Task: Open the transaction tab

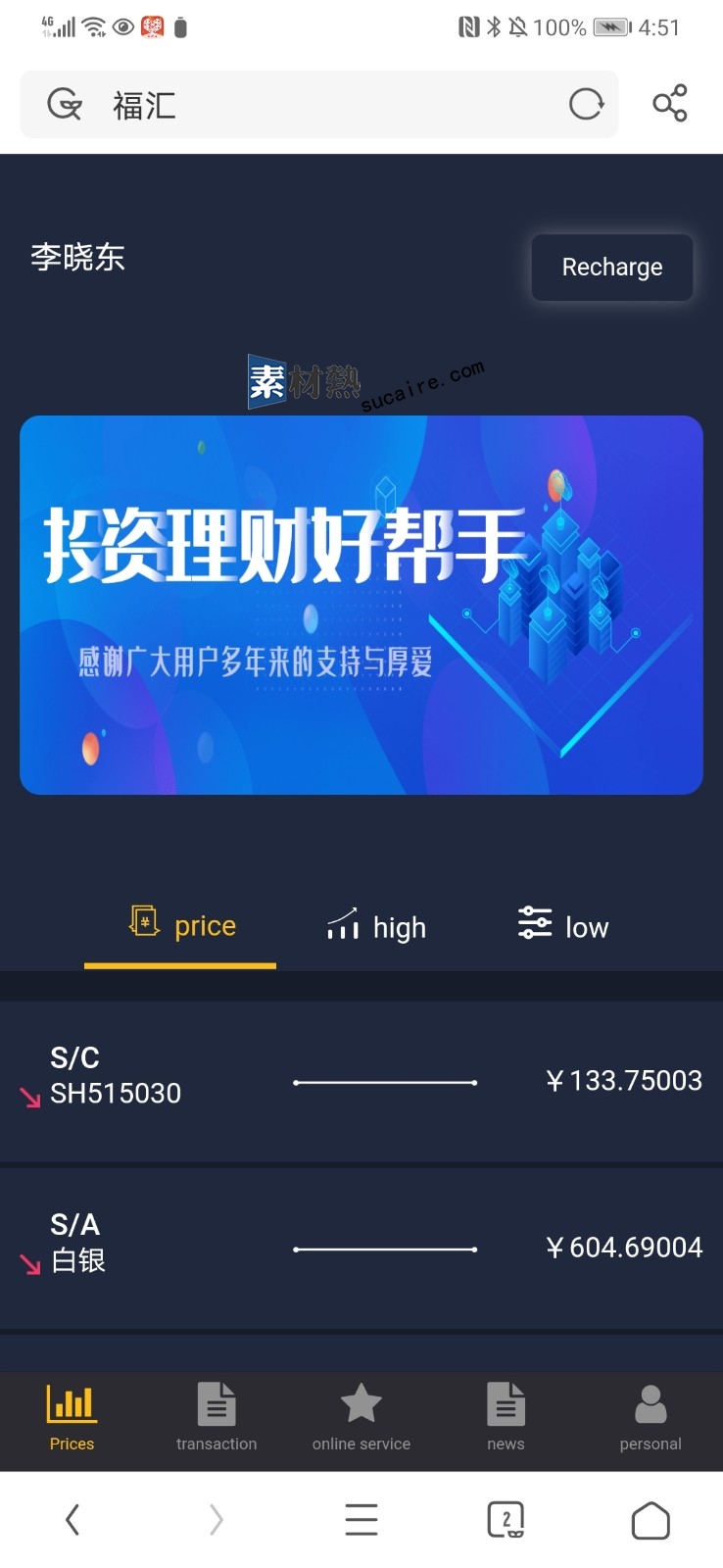Action: [x=217, y=1418]
